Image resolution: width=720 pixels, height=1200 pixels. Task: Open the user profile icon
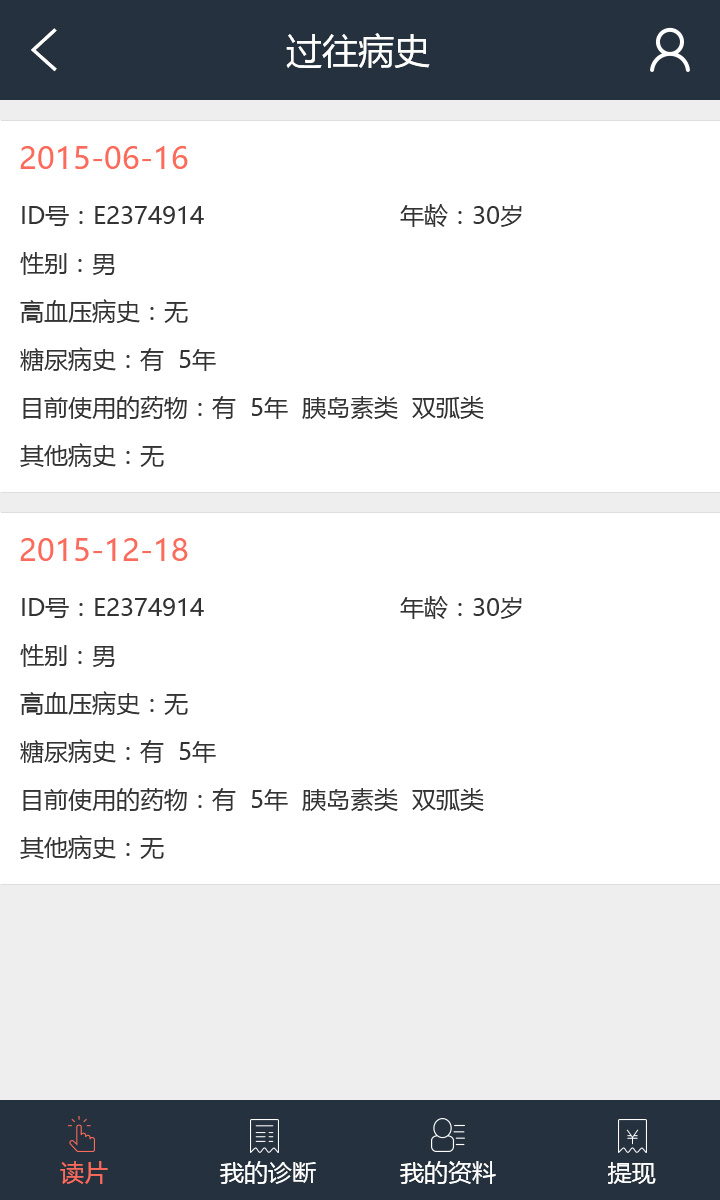[x=670, y=50]
